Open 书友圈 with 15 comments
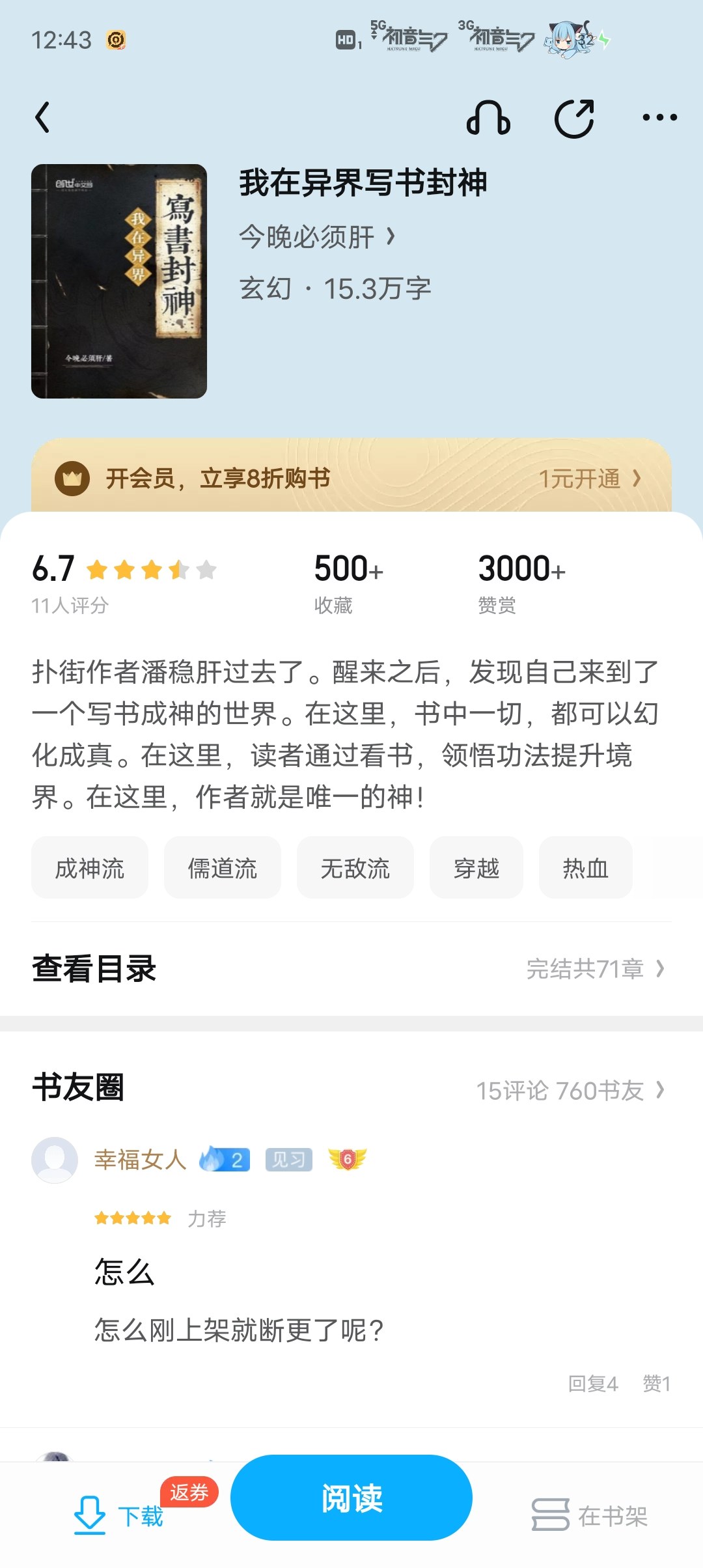This screenshot has height=1568, width=703. (570, 1090)
